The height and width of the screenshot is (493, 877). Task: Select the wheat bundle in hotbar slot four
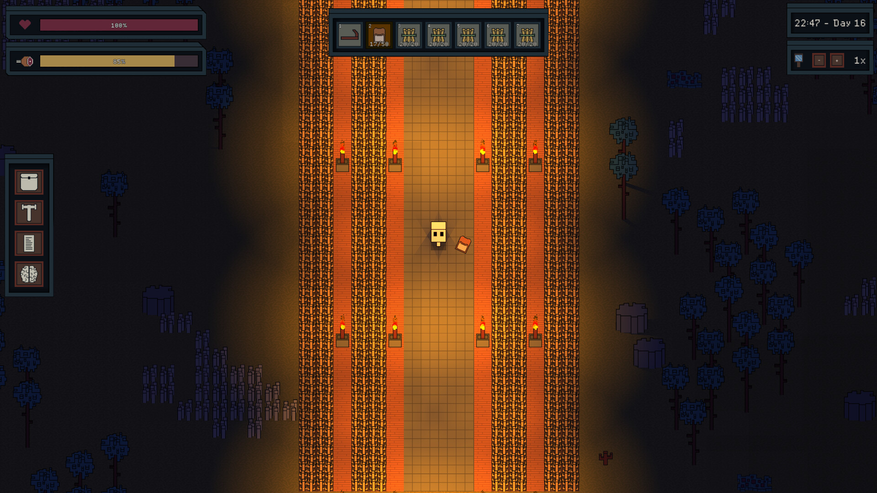tap(438, 35)
